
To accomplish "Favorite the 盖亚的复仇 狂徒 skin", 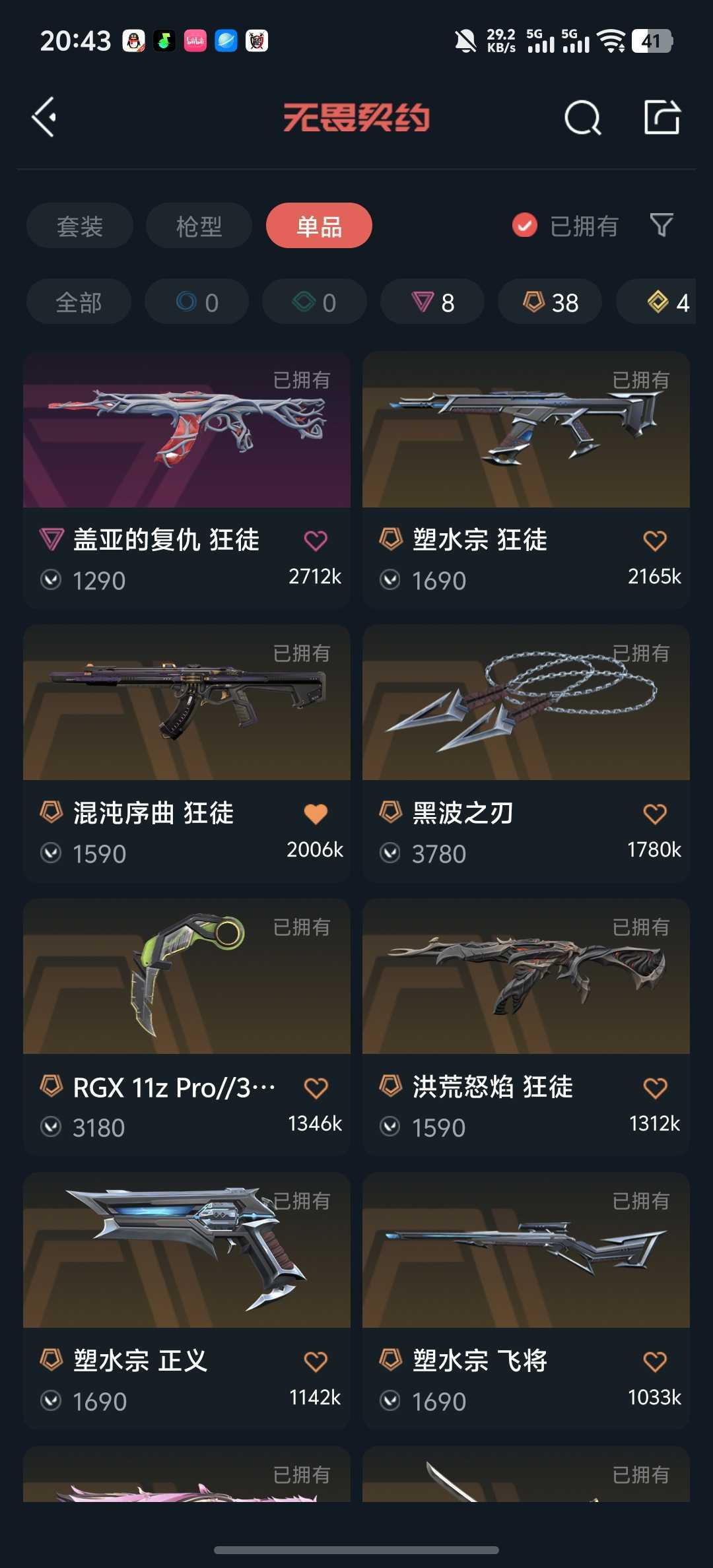I will click(316, 540).
